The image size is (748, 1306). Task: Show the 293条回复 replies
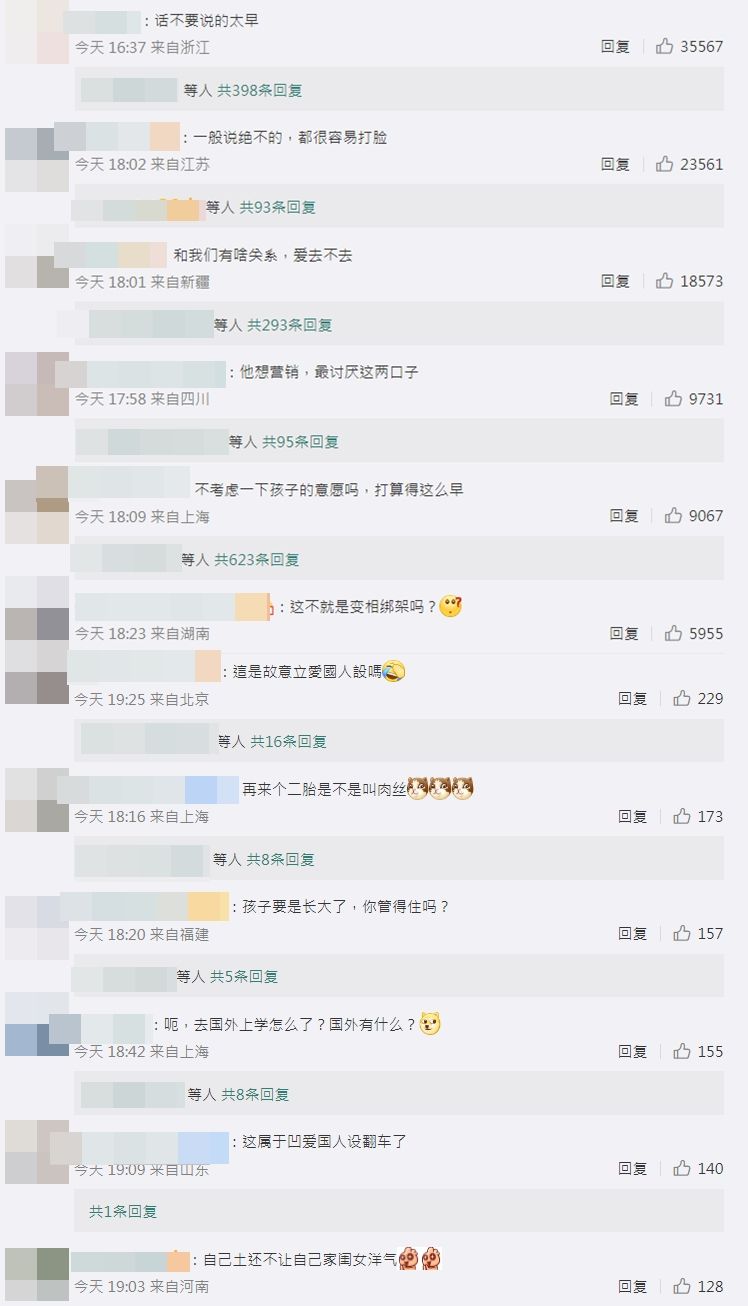pos(290,324)
